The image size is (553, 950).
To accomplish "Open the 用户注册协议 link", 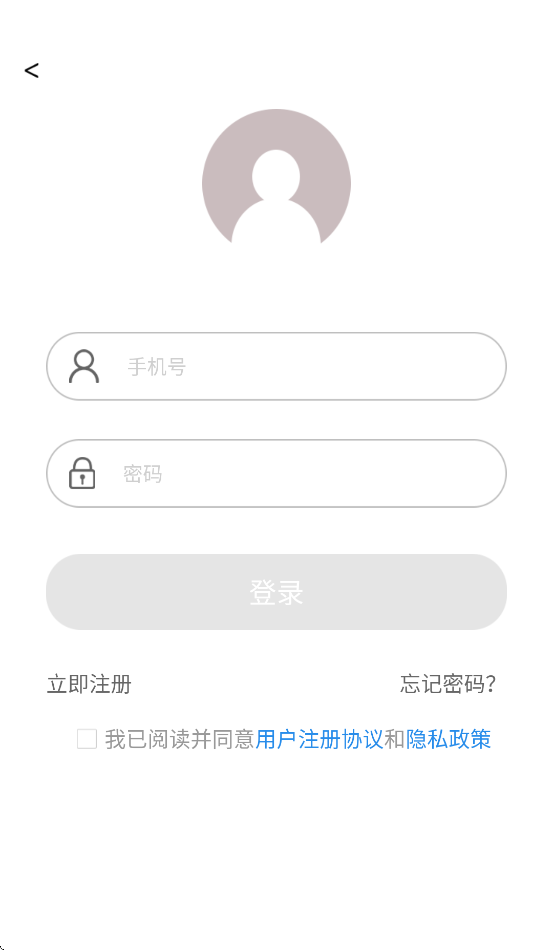I will click(319, 739).
